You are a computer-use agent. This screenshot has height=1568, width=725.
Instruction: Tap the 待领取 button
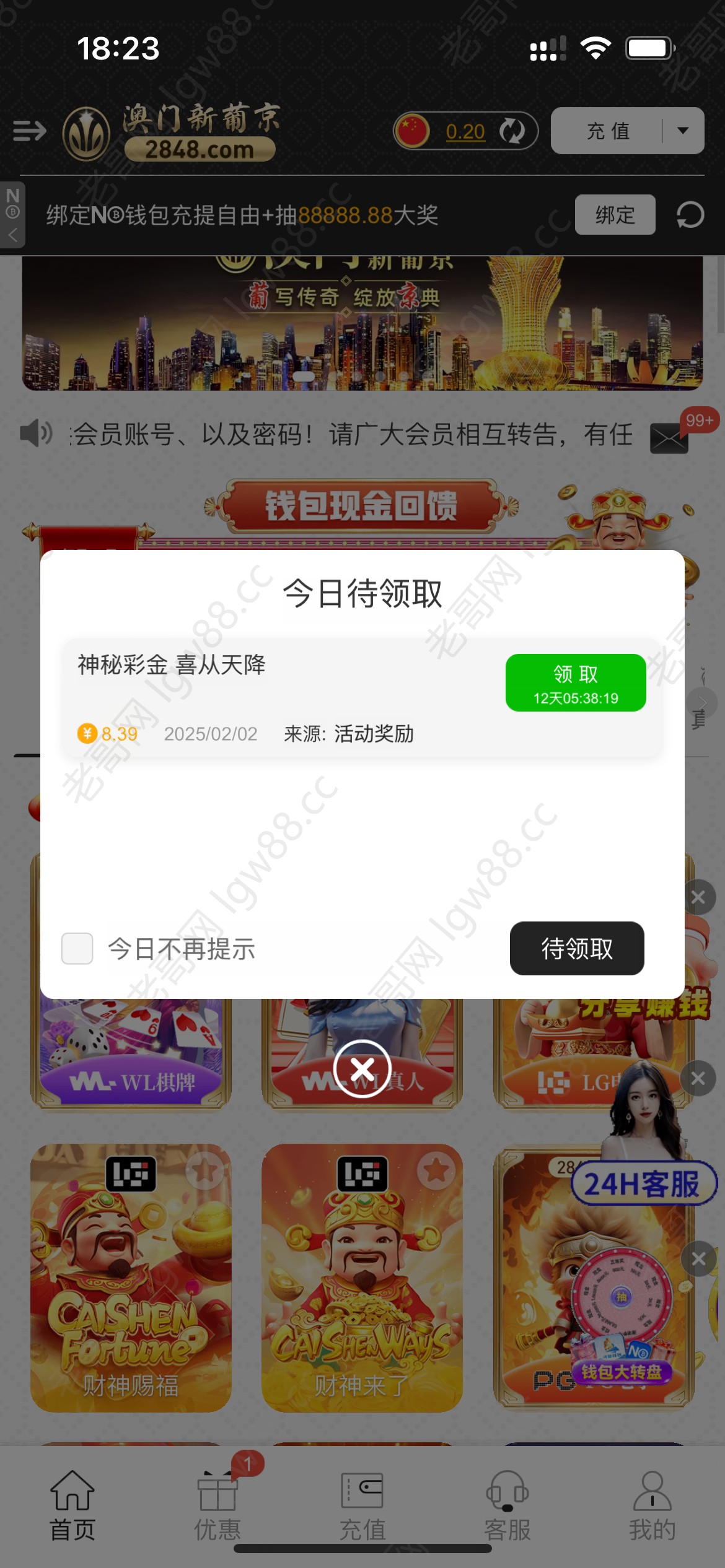click(x=577, y=948)
